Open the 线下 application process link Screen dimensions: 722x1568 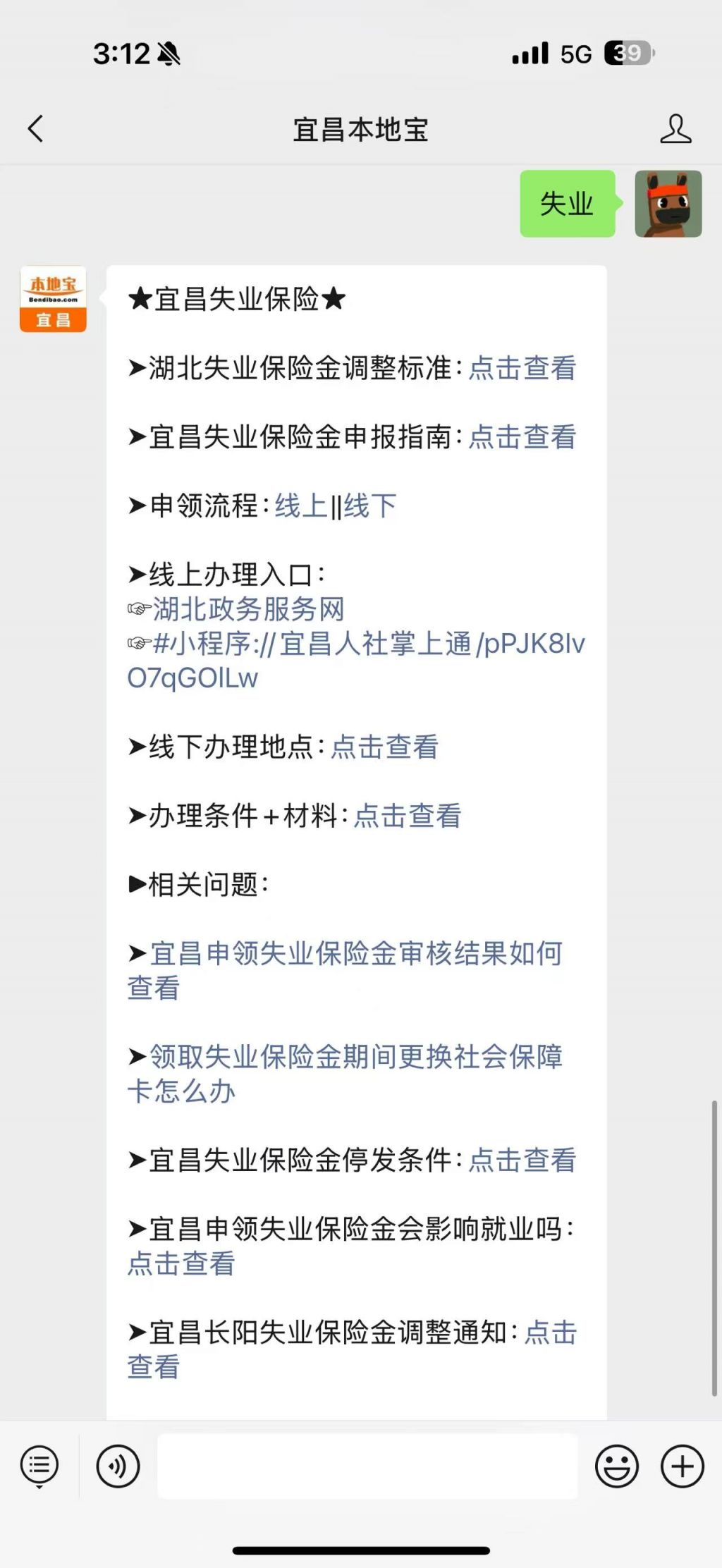click(370, 506)
